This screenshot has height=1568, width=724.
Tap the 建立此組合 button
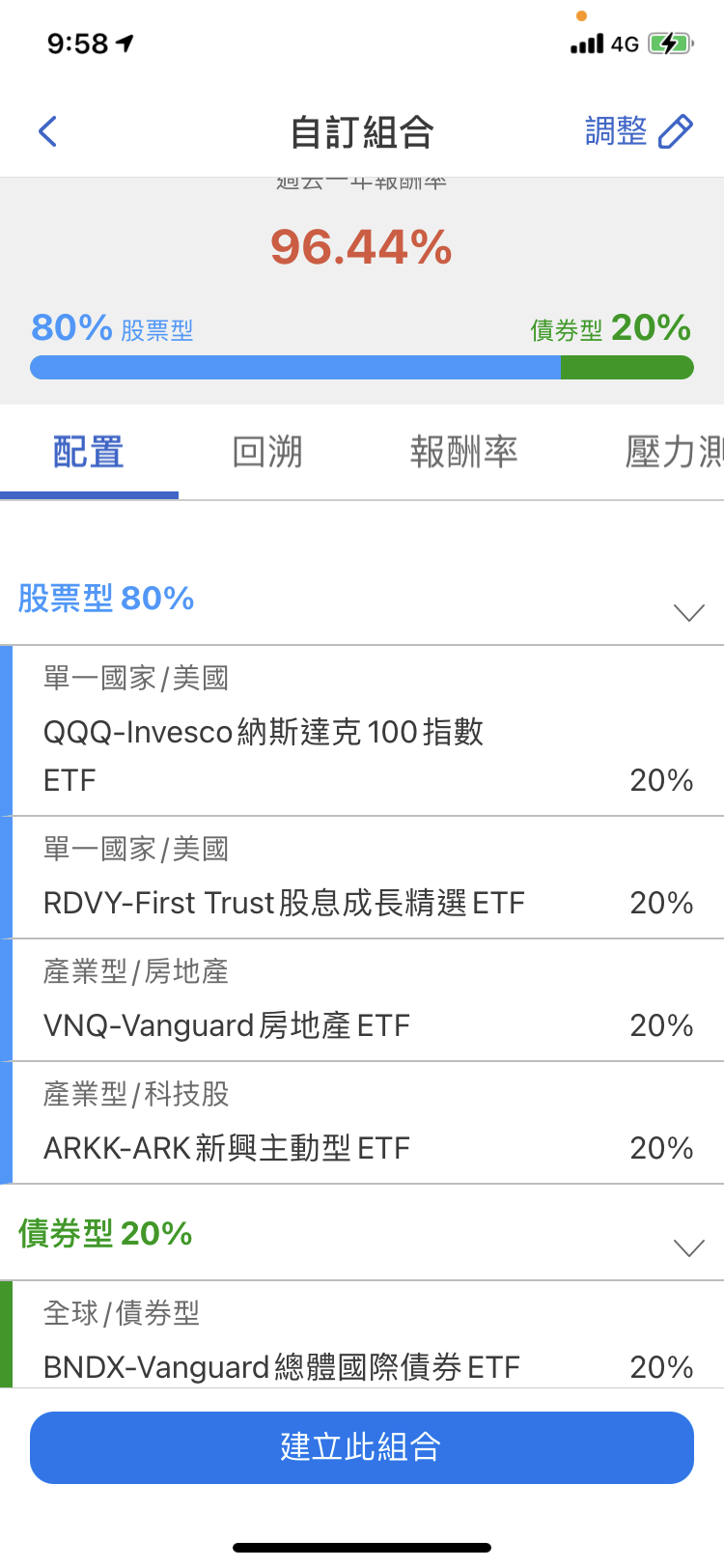point(362,1447)
